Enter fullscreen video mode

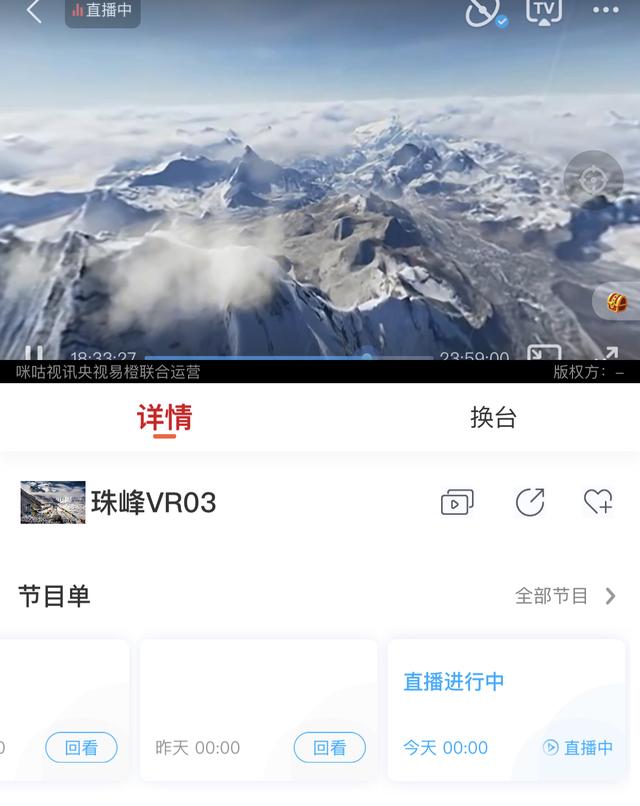(x=605, y=354)
